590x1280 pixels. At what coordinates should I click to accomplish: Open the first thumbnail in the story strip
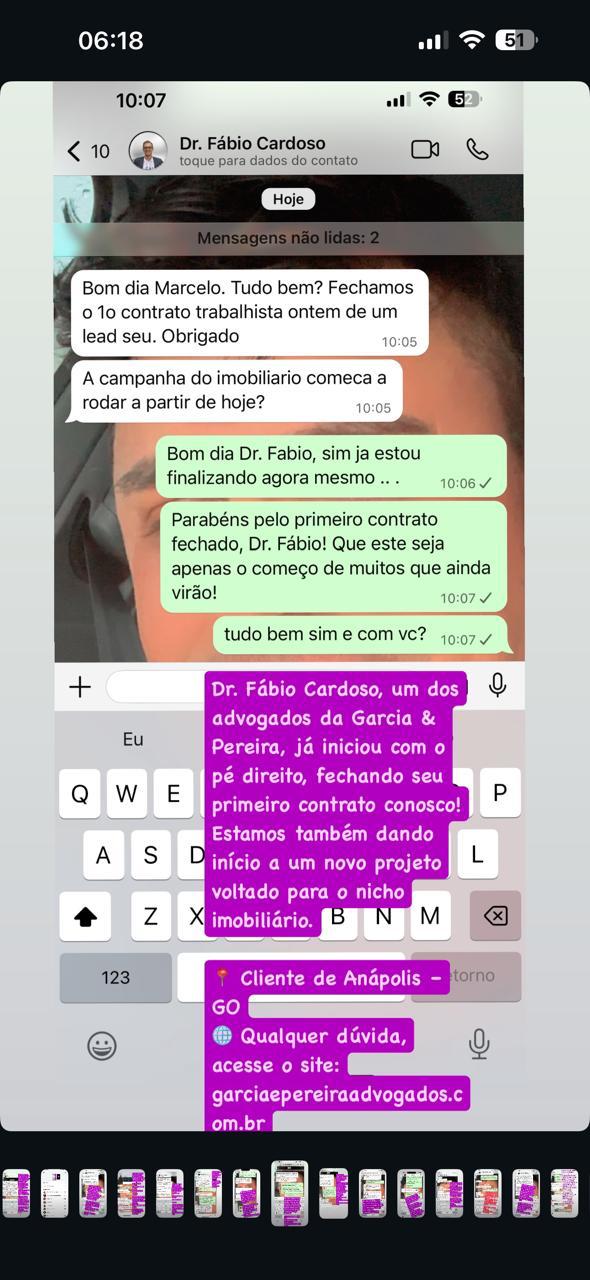click(x=16, y=1193)
